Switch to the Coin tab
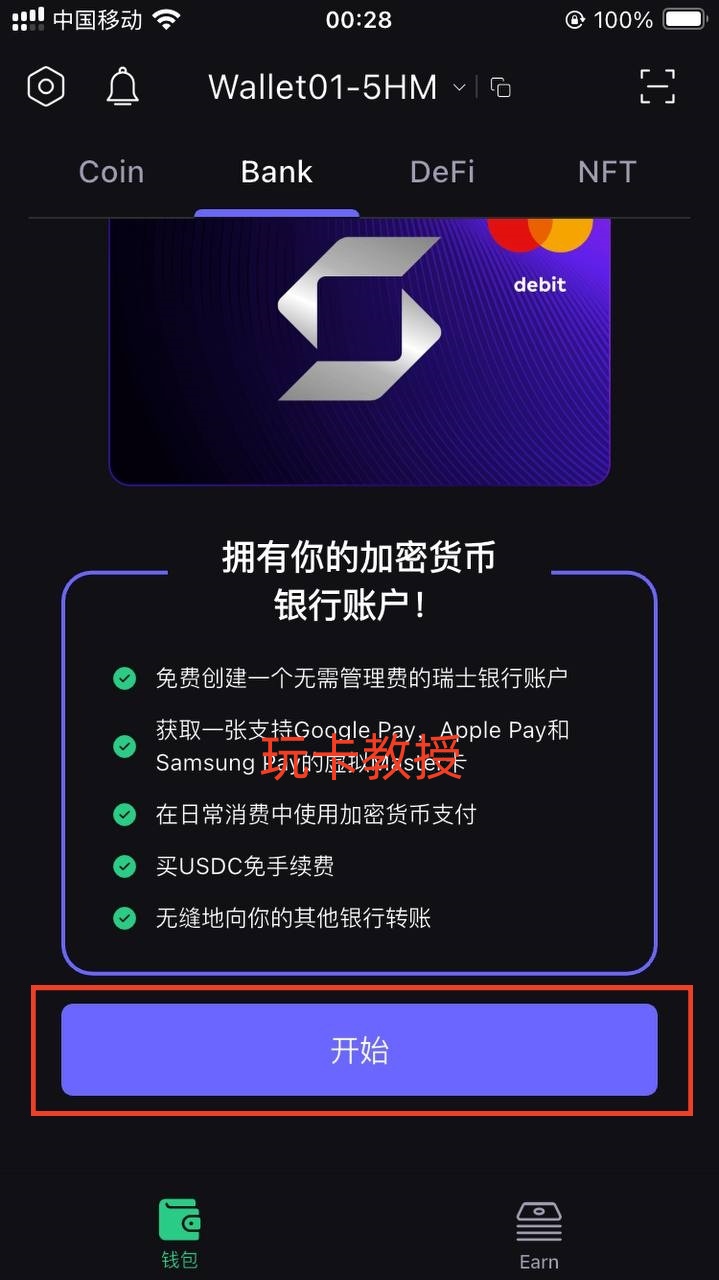Image resolution: width=719 pixels, height=1280 pixels. tap(111, 172)
